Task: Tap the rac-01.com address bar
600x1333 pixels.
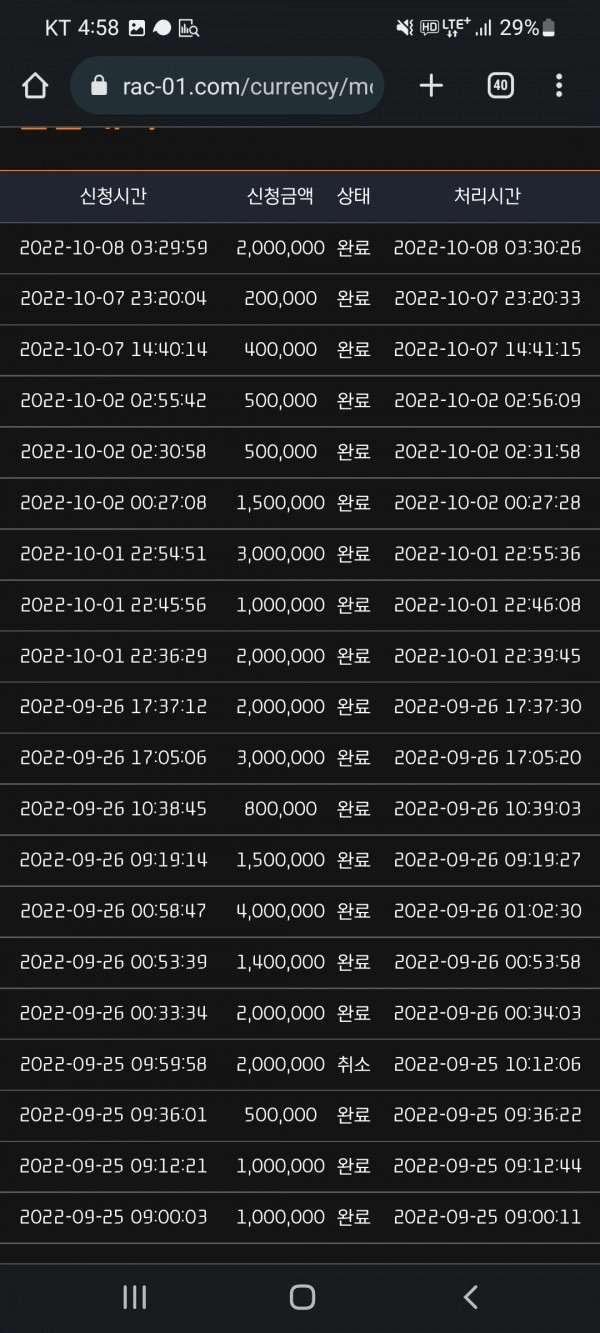Action: coord(227,86)
